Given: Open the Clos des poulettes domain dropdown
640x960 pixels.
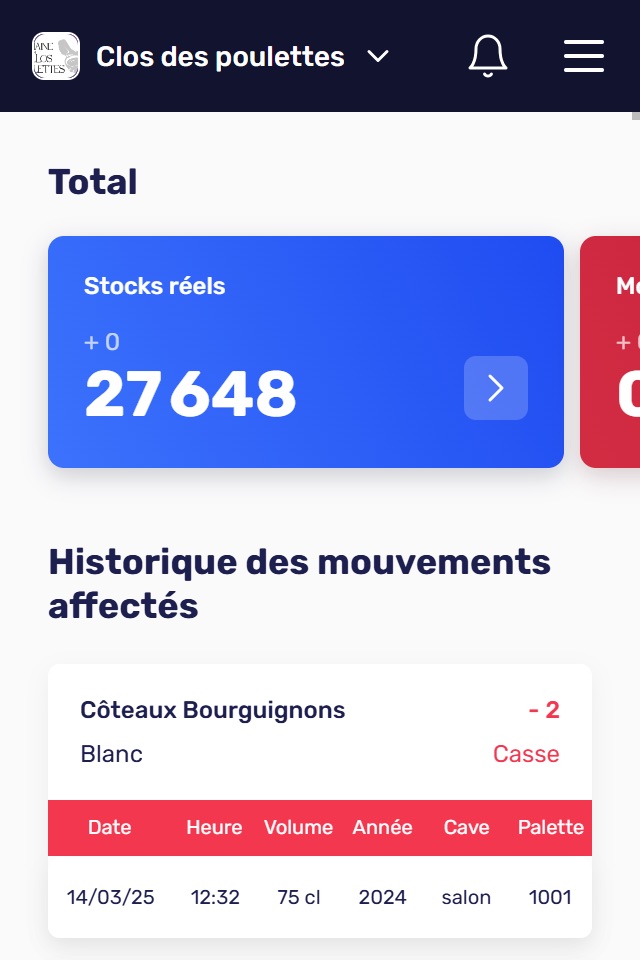Looking at the screenshot, I should [377, 57].
